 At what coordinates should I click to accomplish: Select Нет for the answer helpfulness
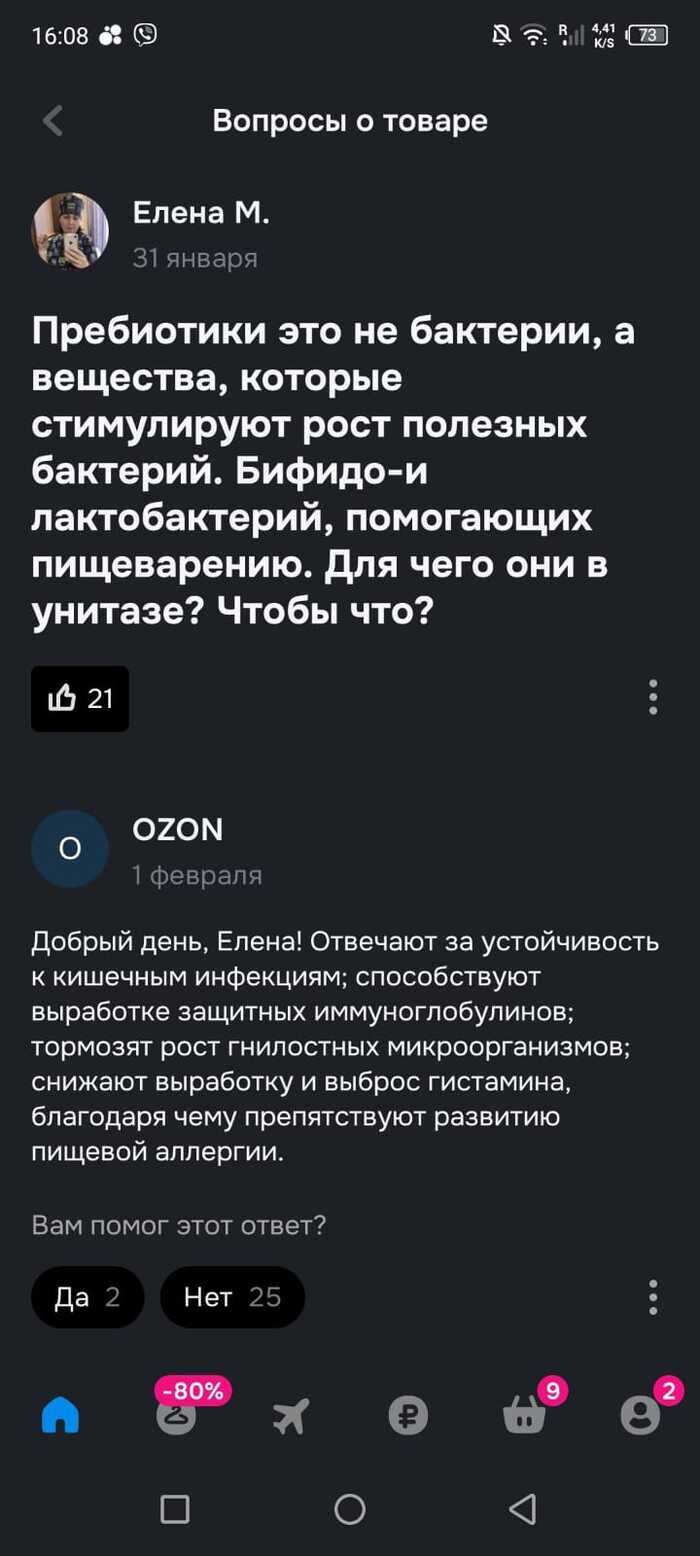(232, 1298)
